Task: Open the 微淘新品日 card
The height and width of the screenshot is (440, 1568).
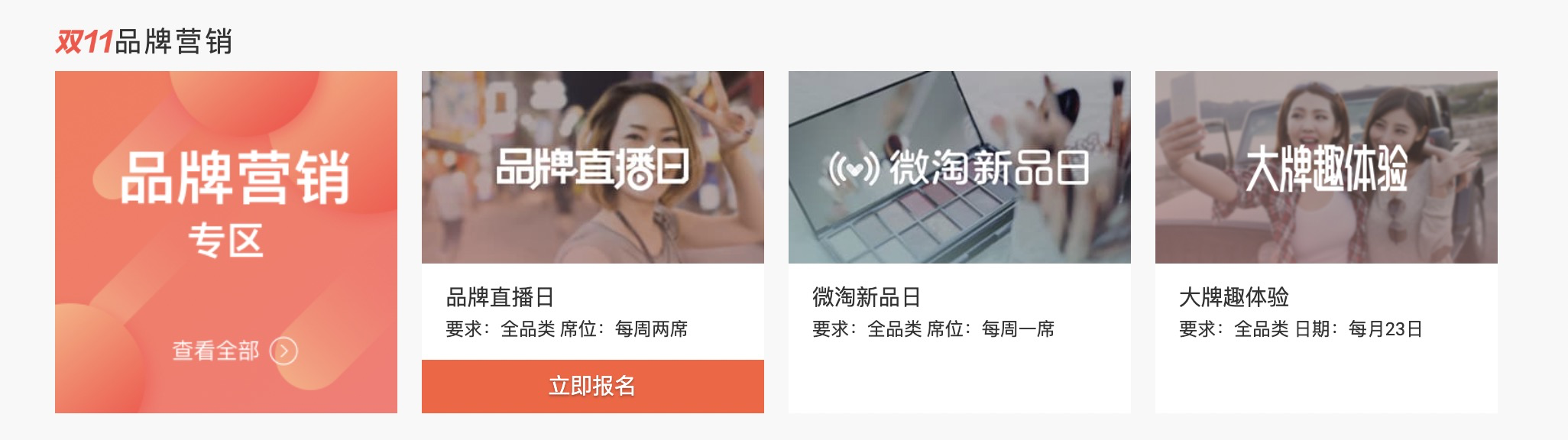Action: click(959, 168)
